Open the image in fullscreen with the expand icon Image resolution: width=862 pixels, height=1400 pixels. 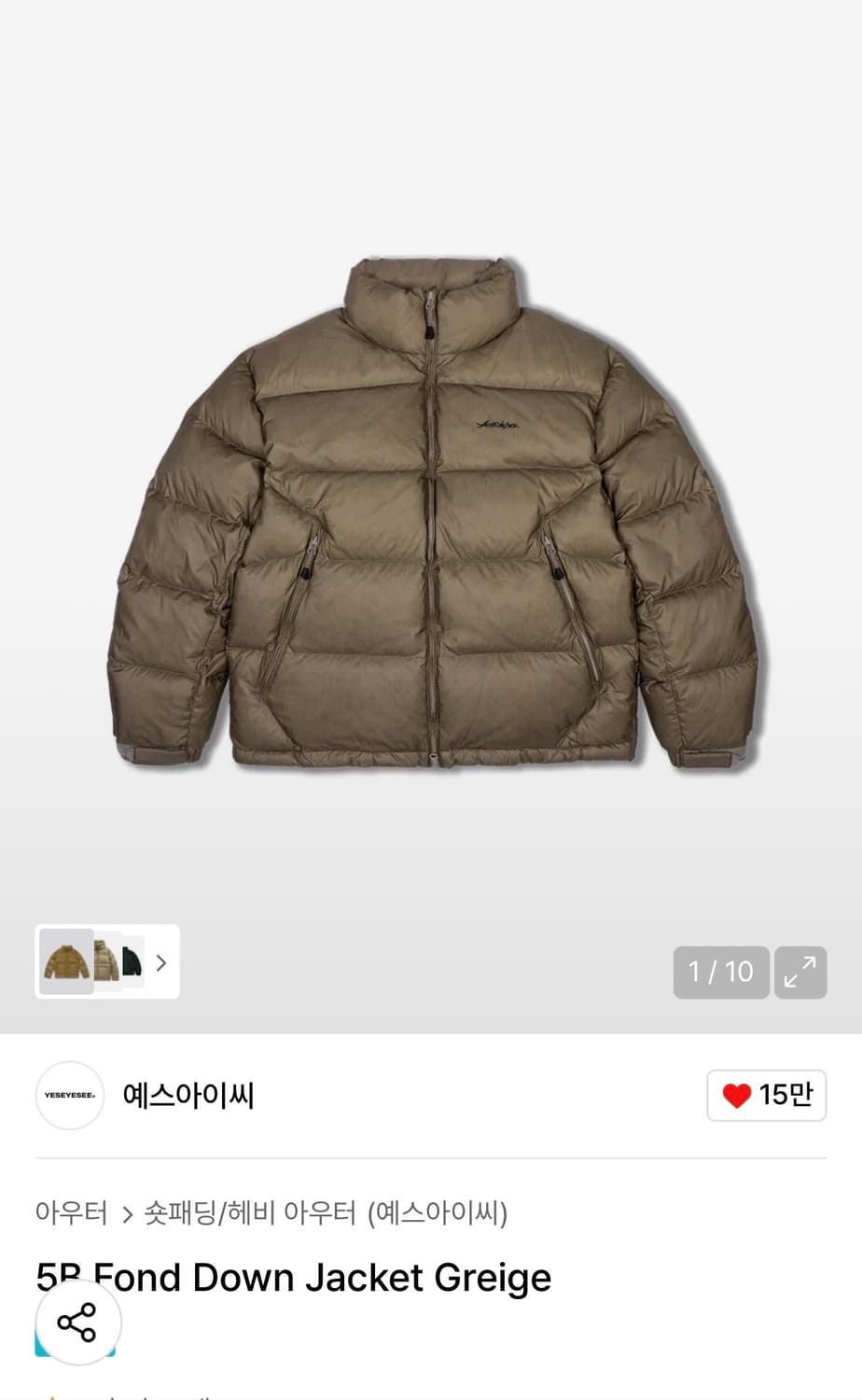pos(799,972)
